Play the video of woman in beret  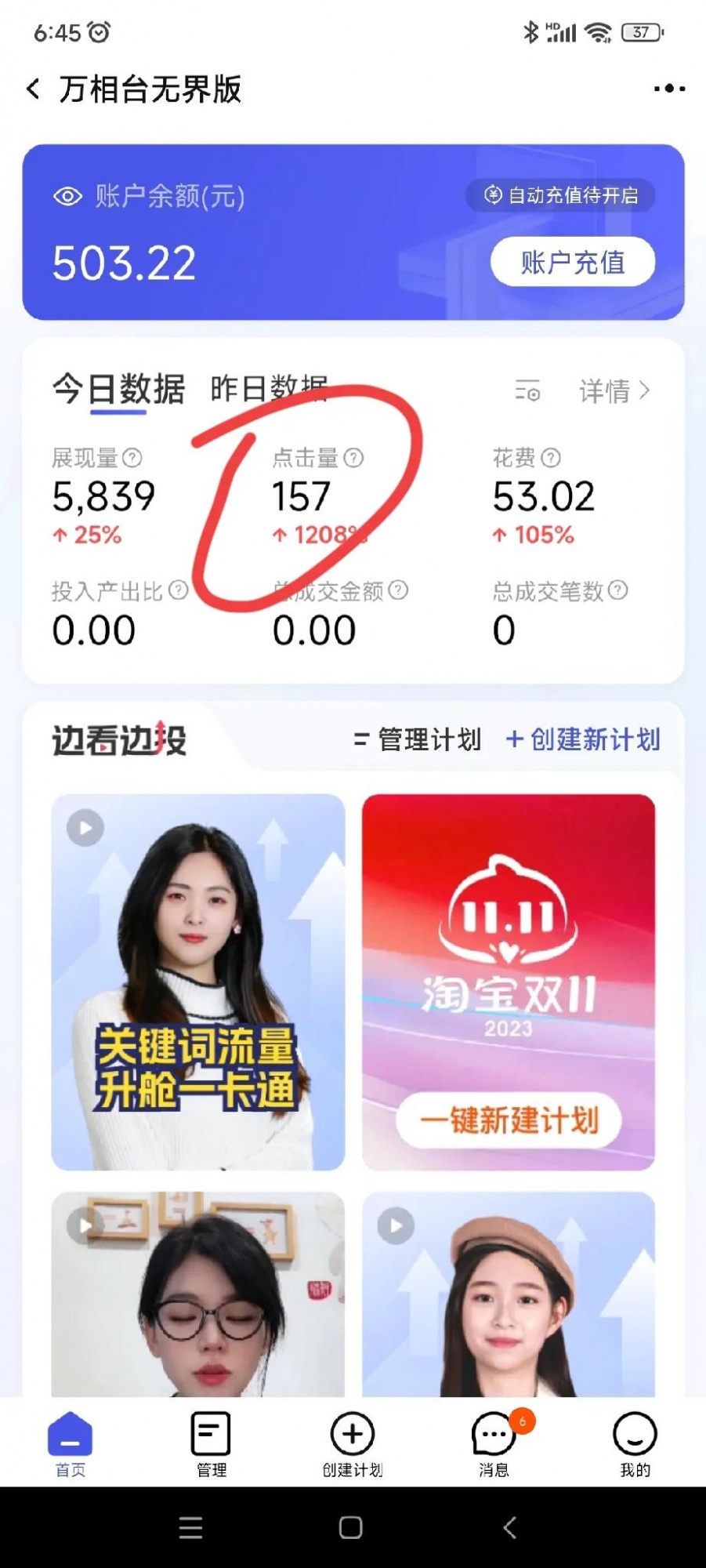coord(396,1226)
